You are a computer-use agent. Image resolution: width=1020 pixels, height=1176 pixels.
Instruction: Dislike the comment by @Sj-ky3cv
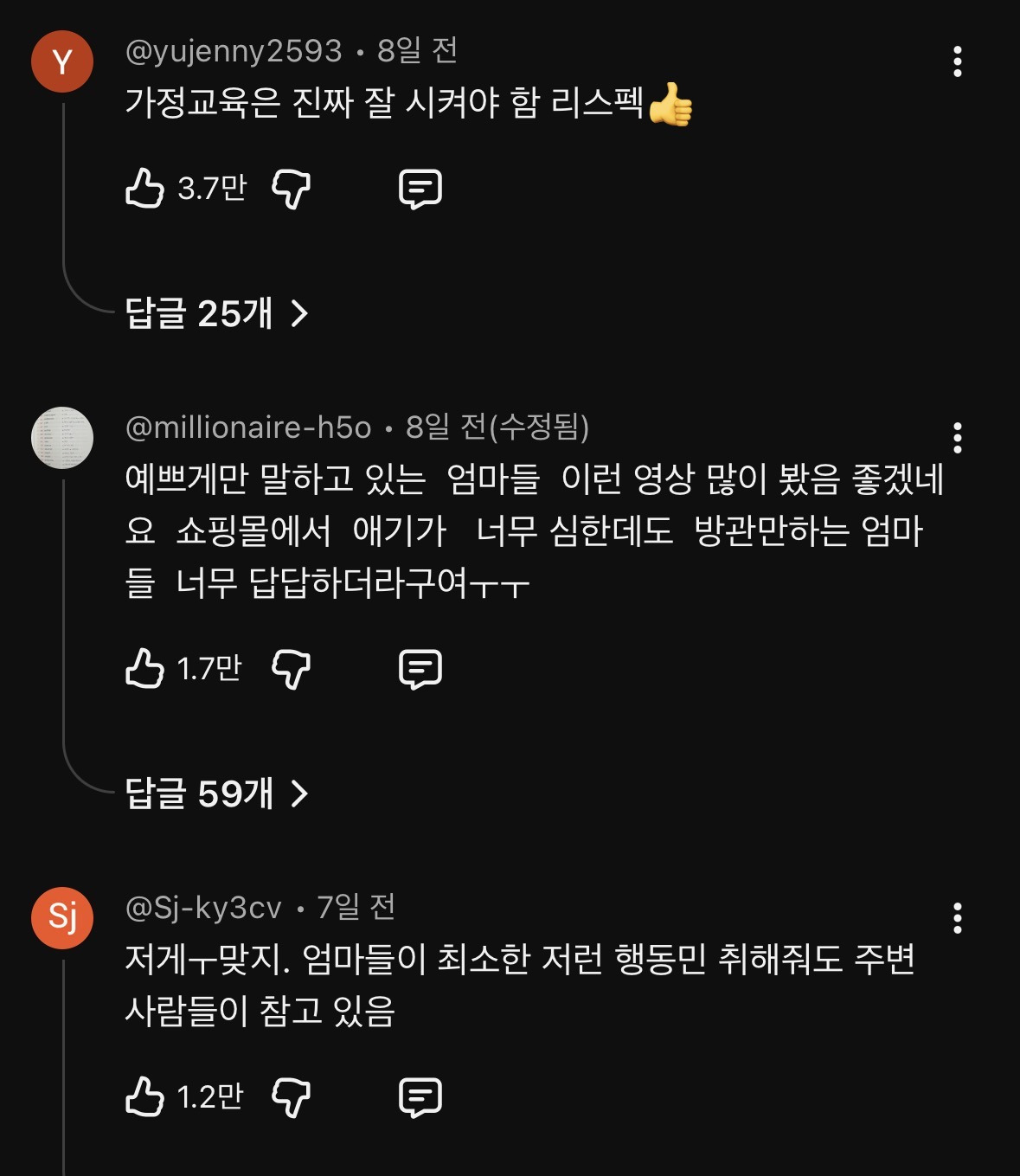[x=291, y=1096]
